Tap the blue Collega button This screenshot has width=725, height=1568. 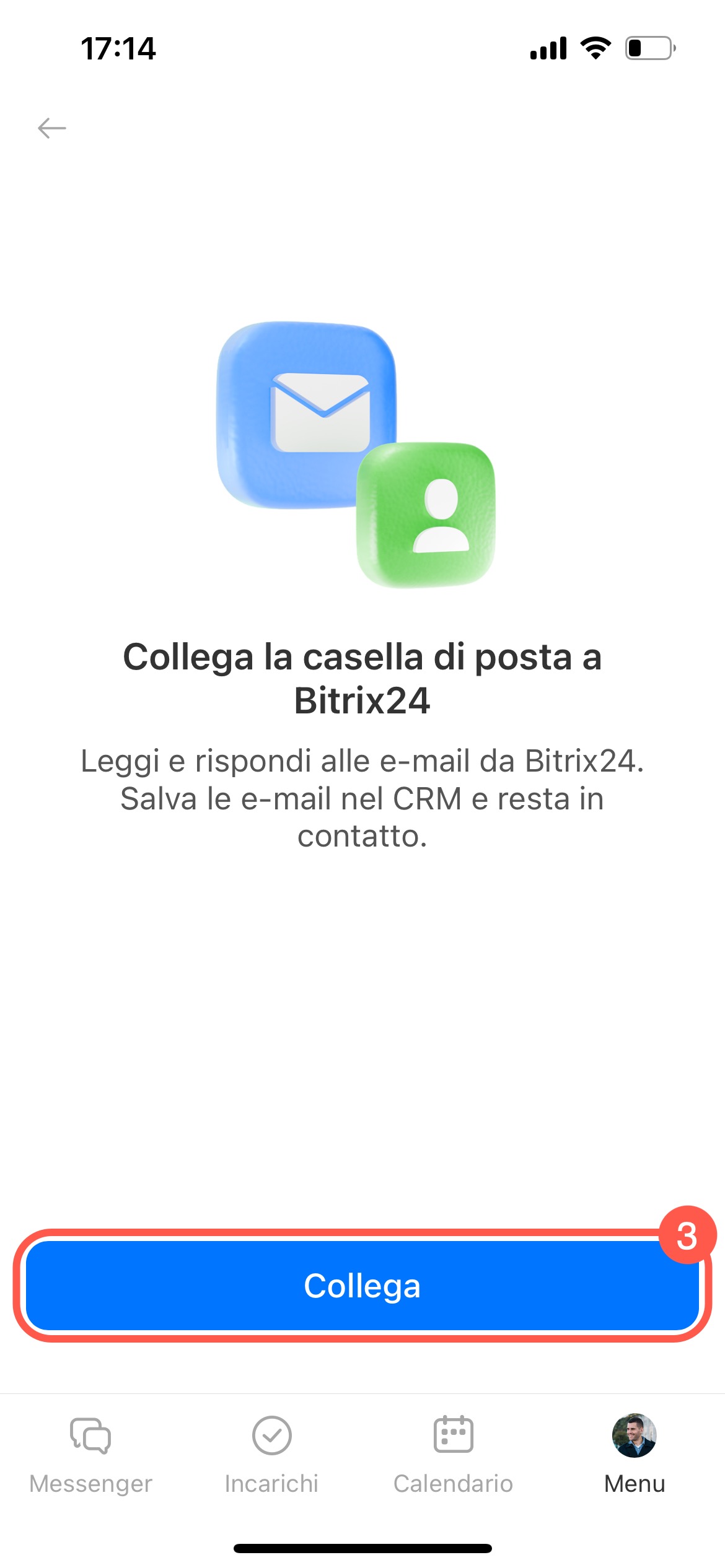tap(362, 1285)
